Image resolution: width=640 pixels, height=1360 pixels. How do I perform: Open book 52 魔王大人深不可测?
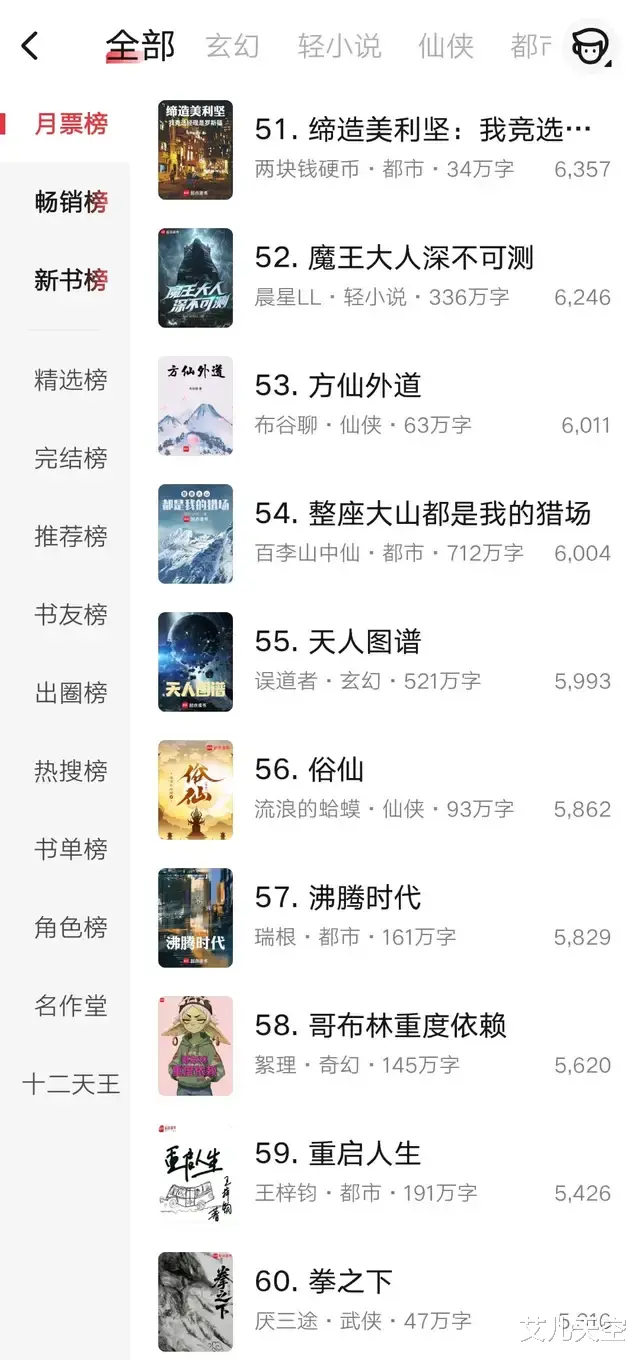coord(394,258)
